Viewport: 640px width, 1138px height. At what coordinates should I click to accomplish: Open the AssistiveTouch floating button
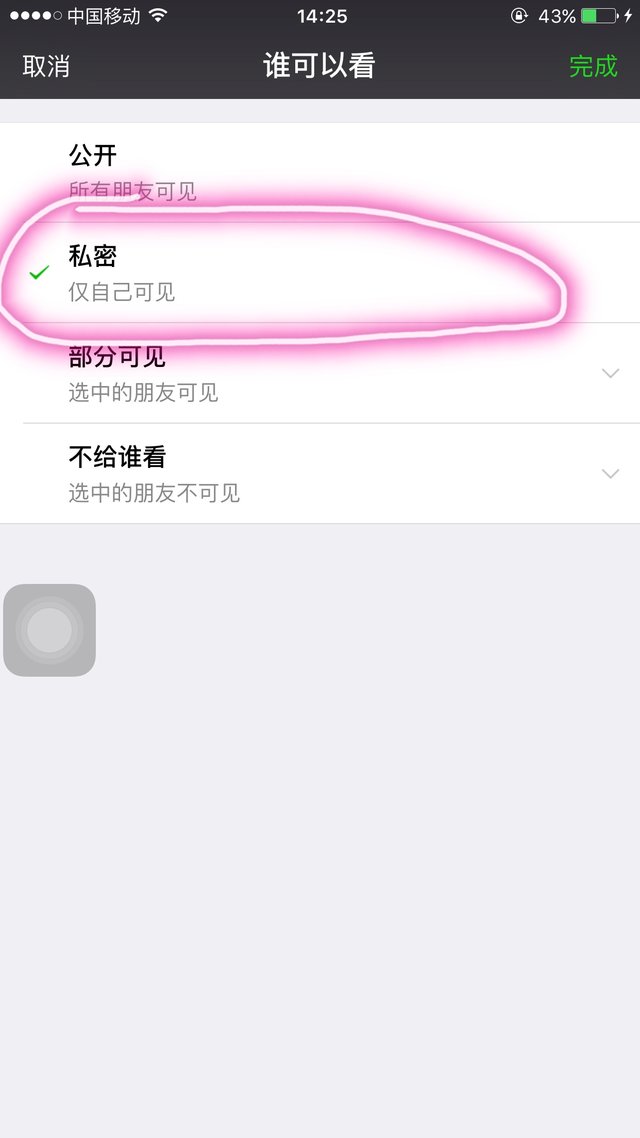pos(50,630)
